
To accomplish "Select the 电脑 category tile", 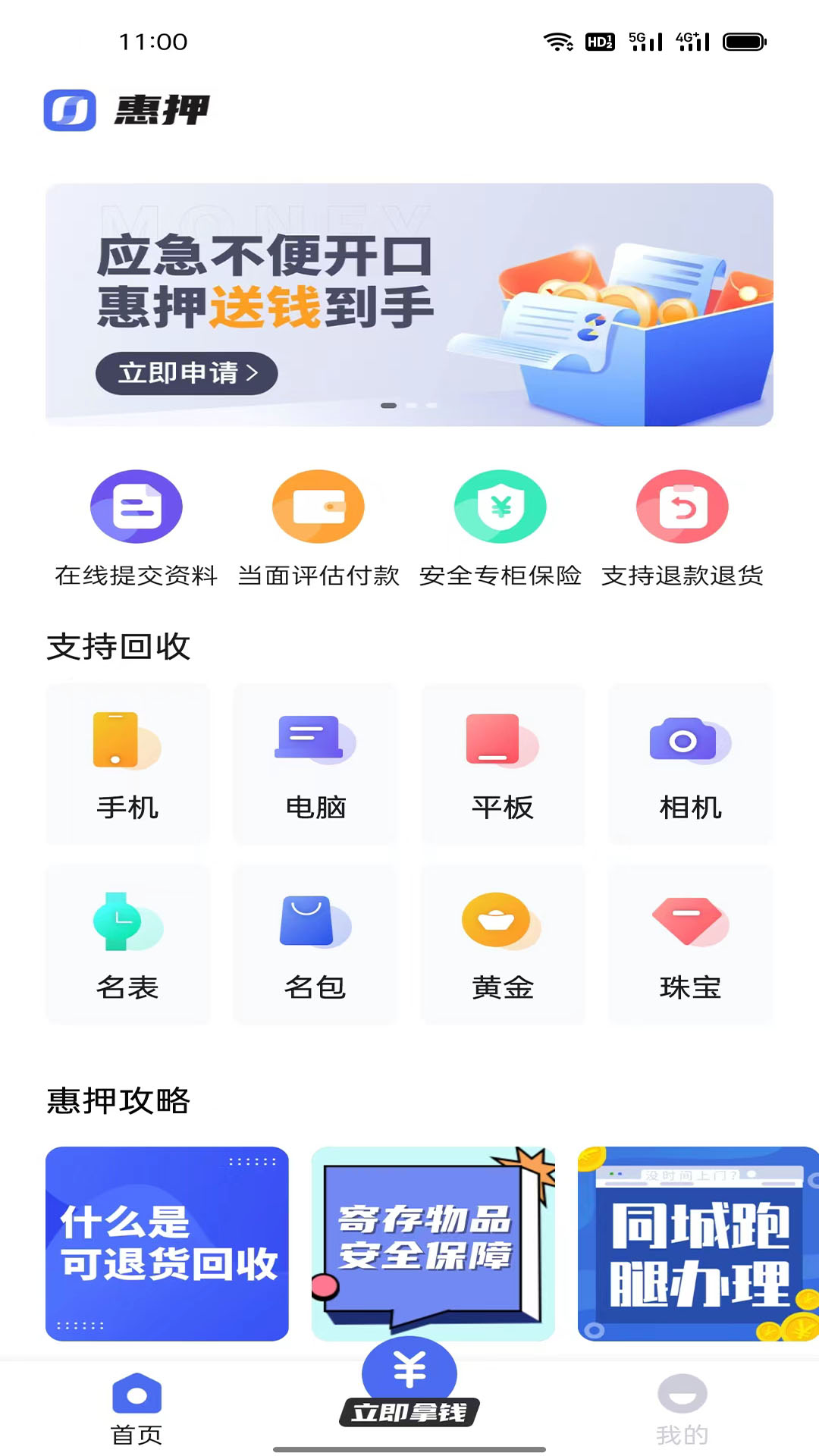I will point(315,764).
